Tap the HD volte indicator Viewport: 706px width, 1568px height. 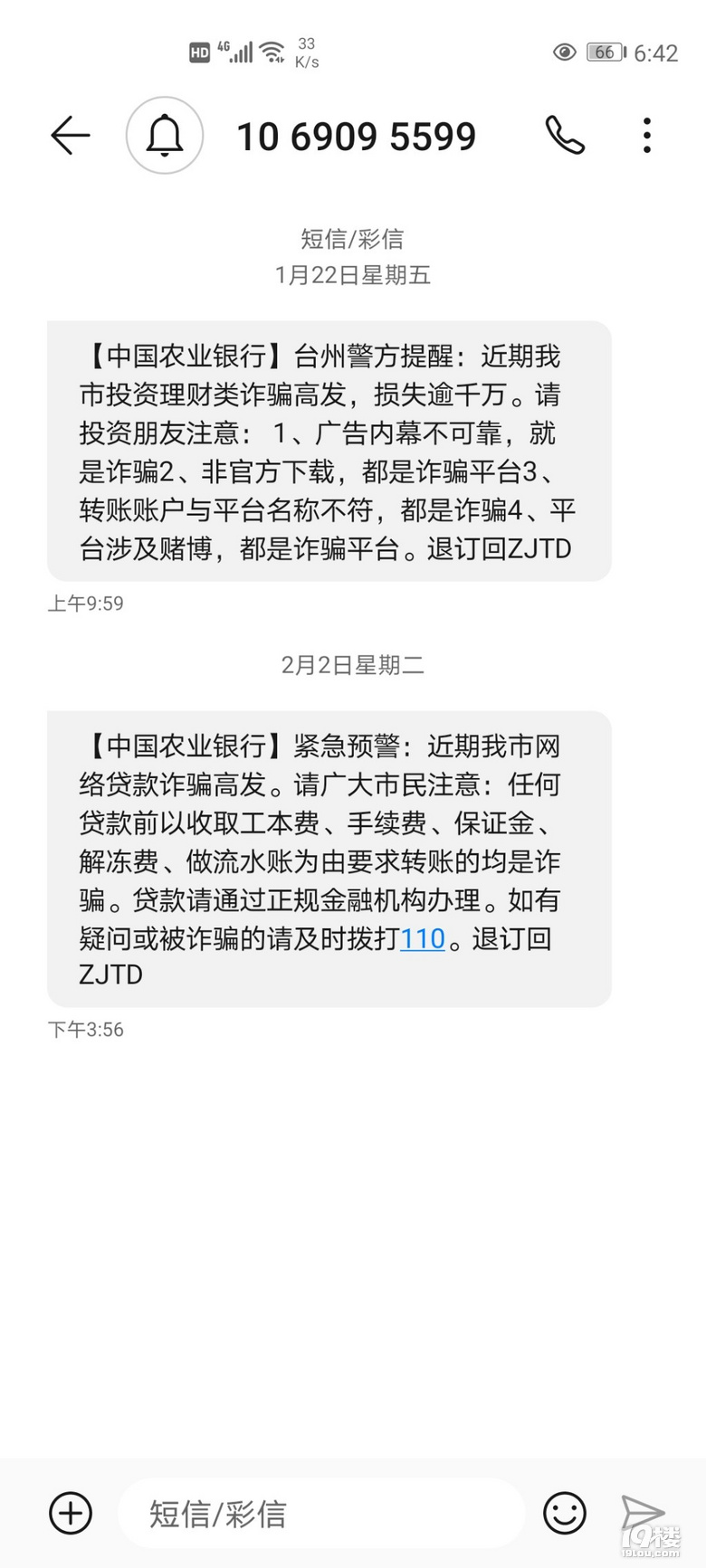198,52
